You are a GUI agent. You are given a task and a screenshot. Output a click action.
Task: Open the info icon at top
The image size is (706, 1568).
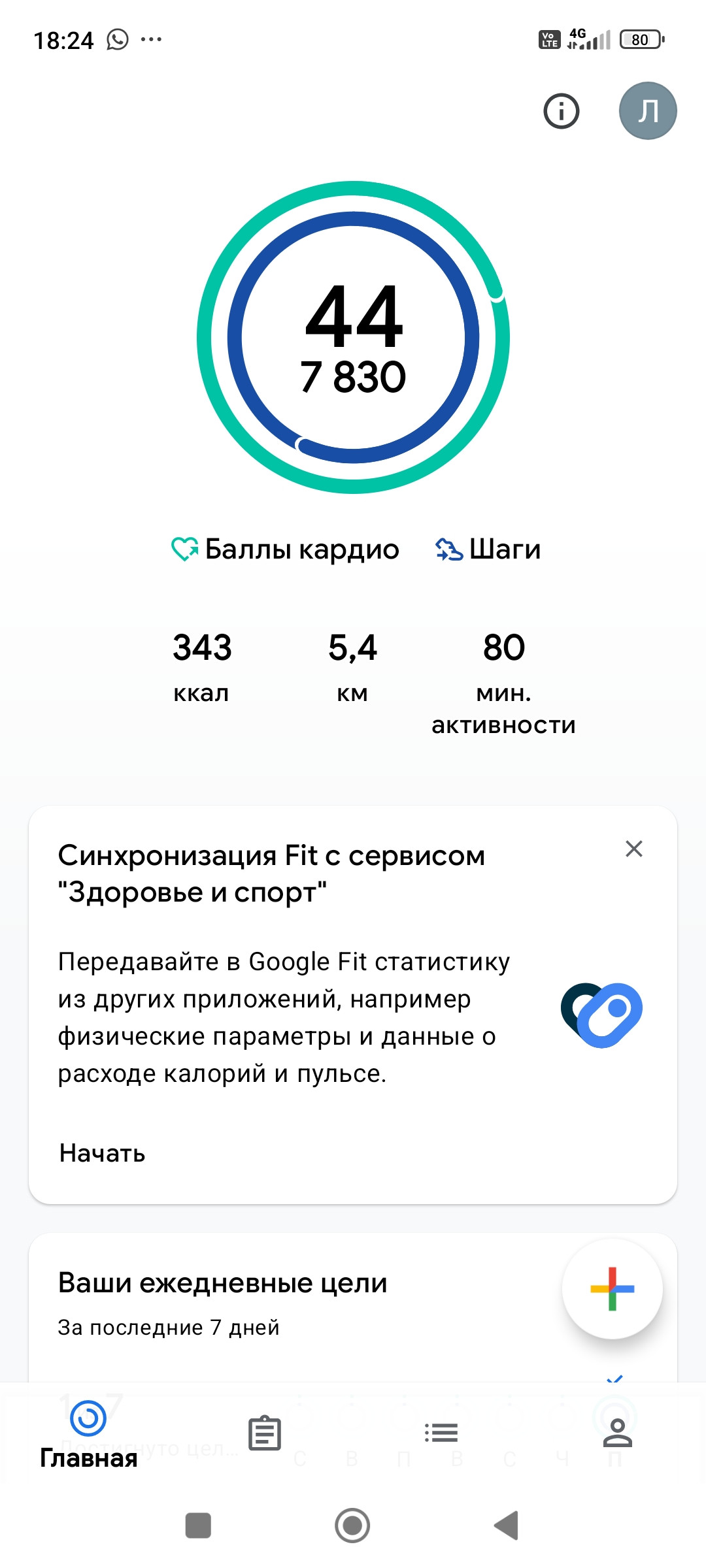[x=561, y=111]
